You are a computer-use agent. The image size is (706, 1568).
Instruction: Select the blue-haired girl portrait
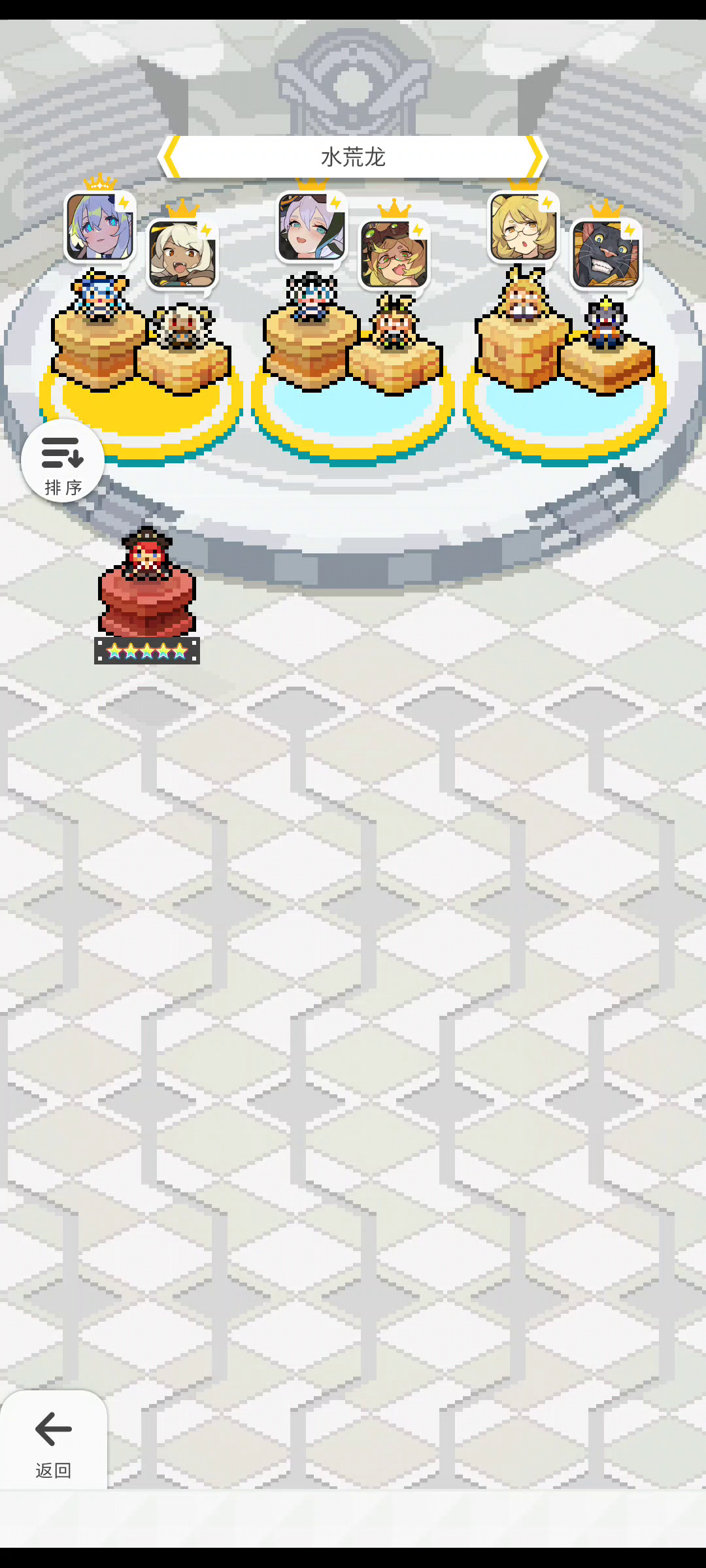click(x=100, y=227)
